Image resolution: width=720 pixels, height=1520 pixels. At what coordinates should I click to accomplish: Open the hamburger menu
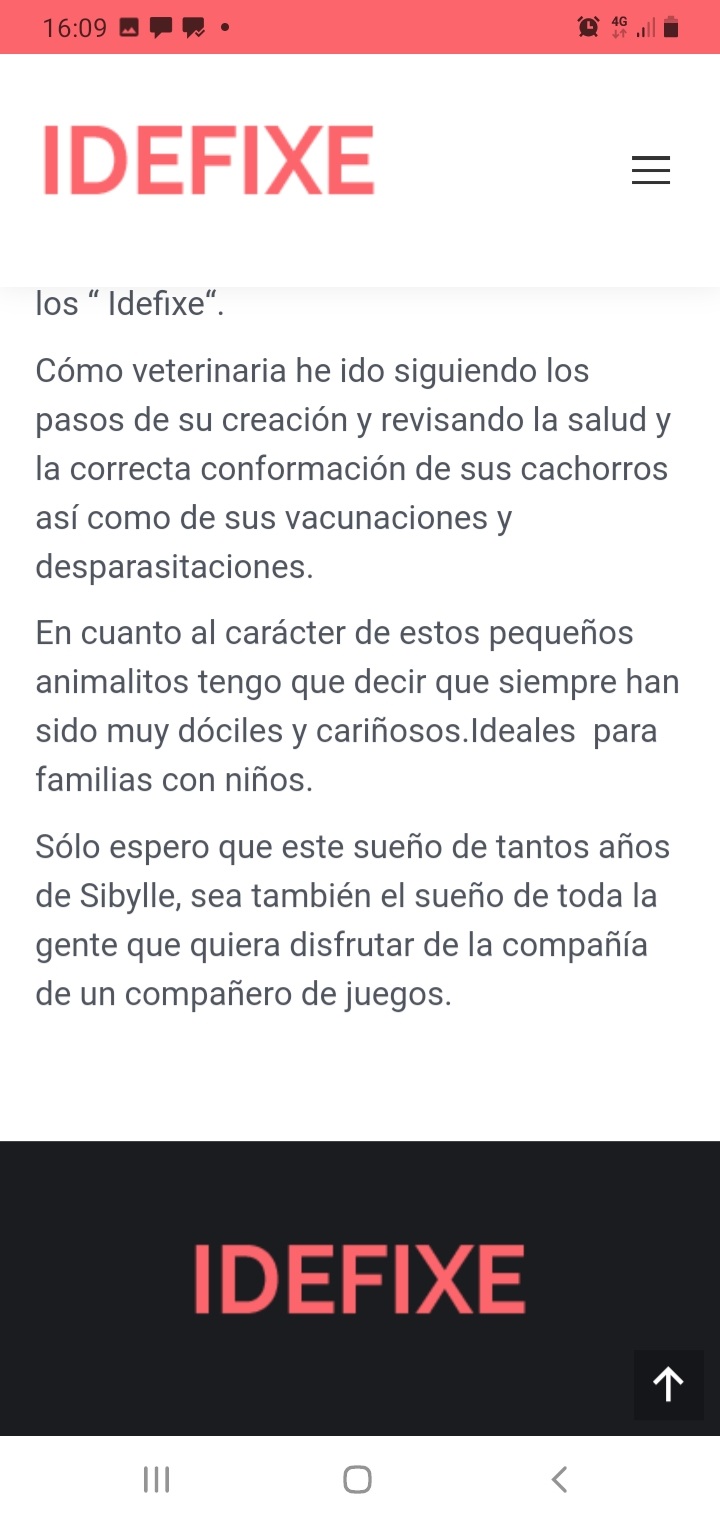tap(651, 171)
